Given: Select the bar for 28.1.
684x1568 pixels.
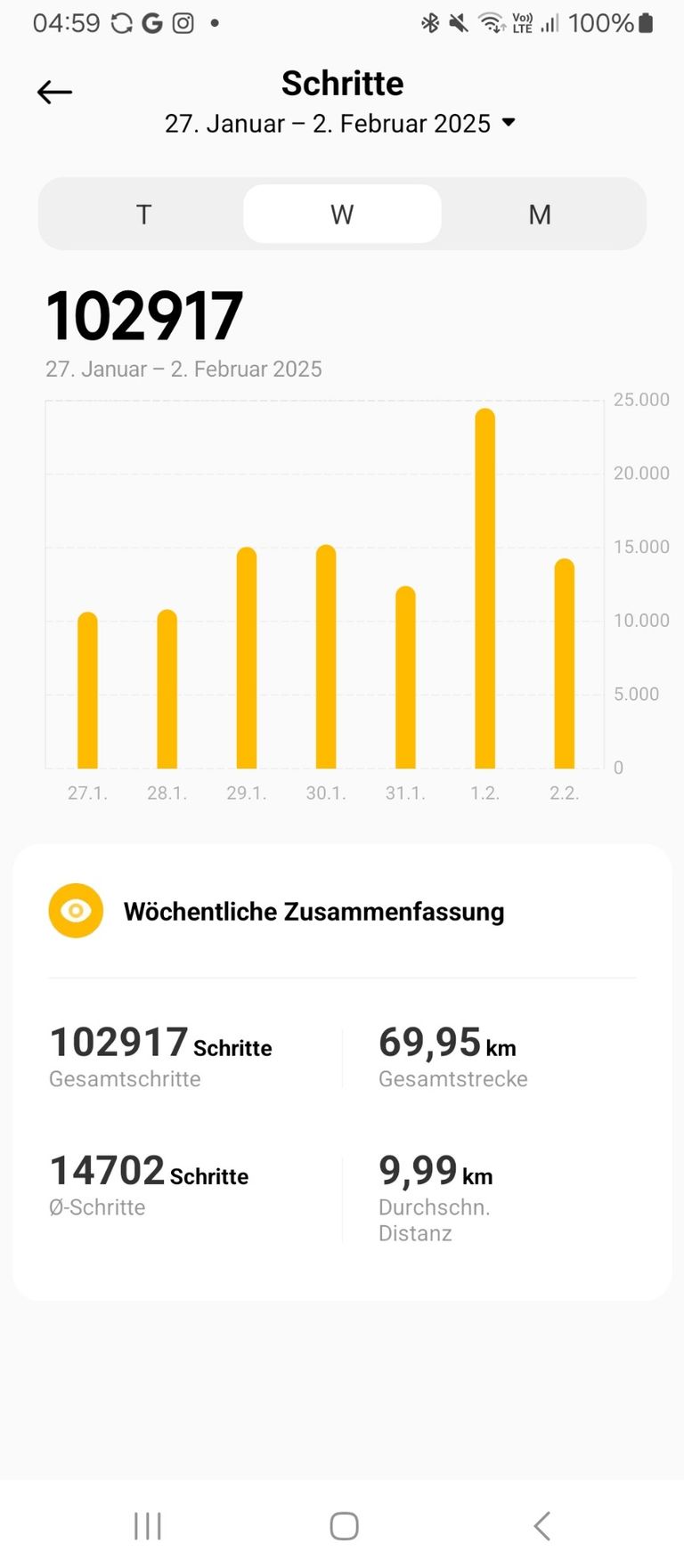Looking at the screenshot, I should 167,690.
